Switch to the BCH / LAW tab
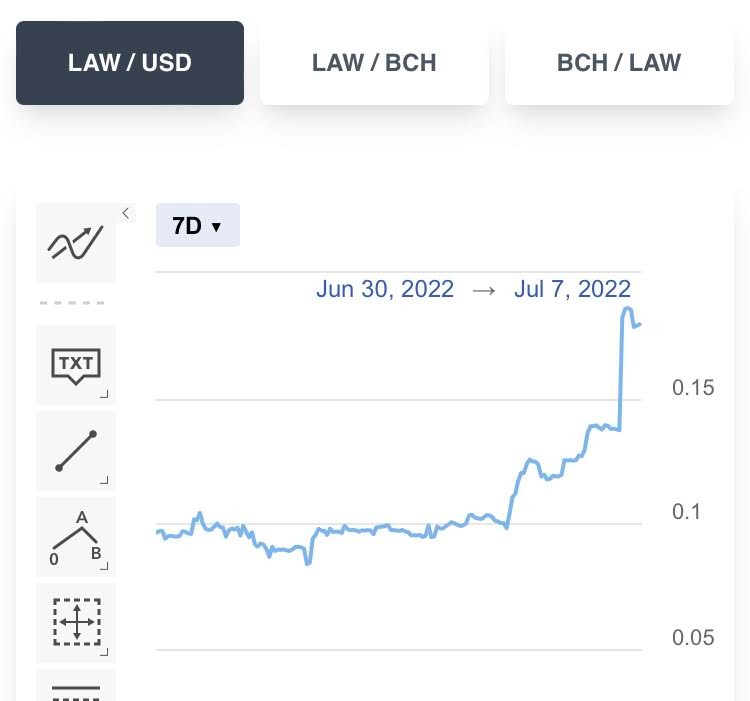750x701 pixels. (x=619, y=63)
